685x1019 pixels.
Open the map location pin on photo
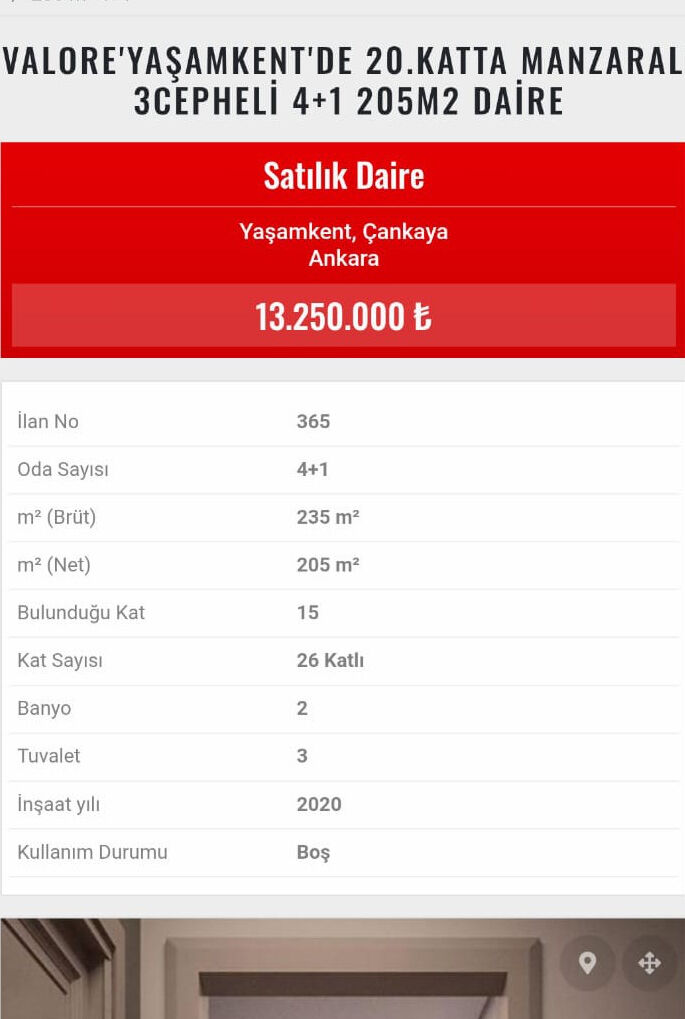pyautogui.click(x=587, y=962)
